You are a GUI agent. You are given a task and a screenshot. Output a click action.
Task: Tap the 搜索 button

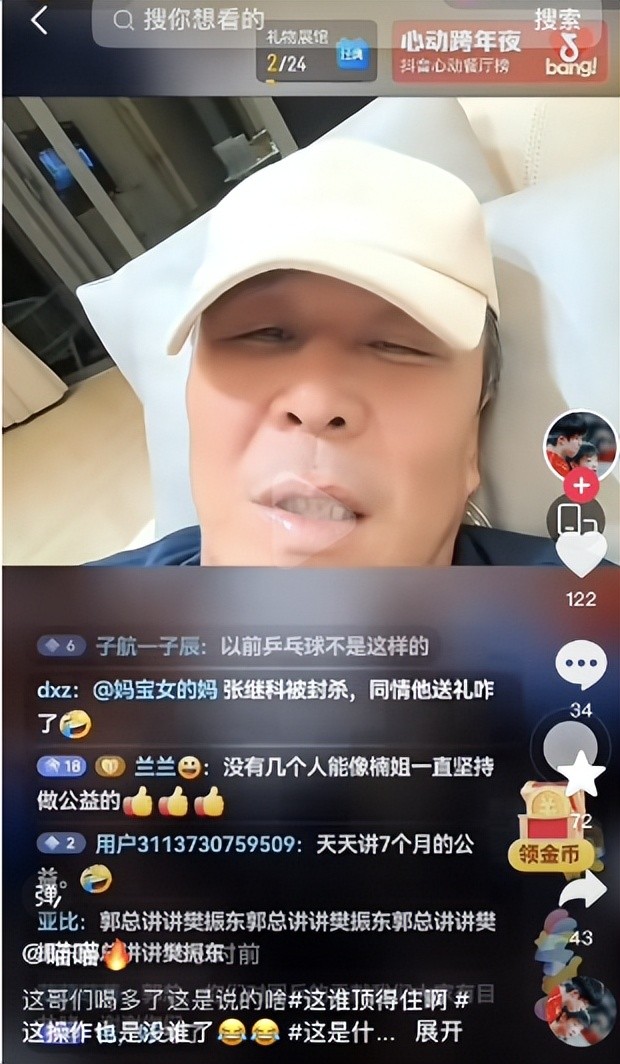click(557, 20)
